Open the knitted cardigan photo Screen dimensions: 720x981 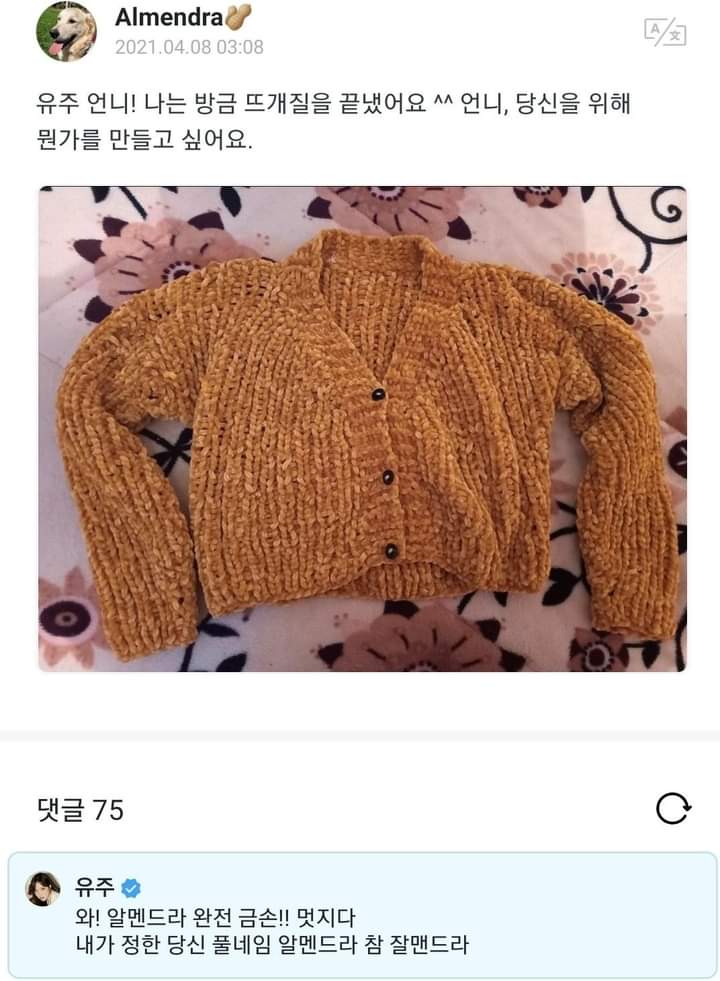362,428
